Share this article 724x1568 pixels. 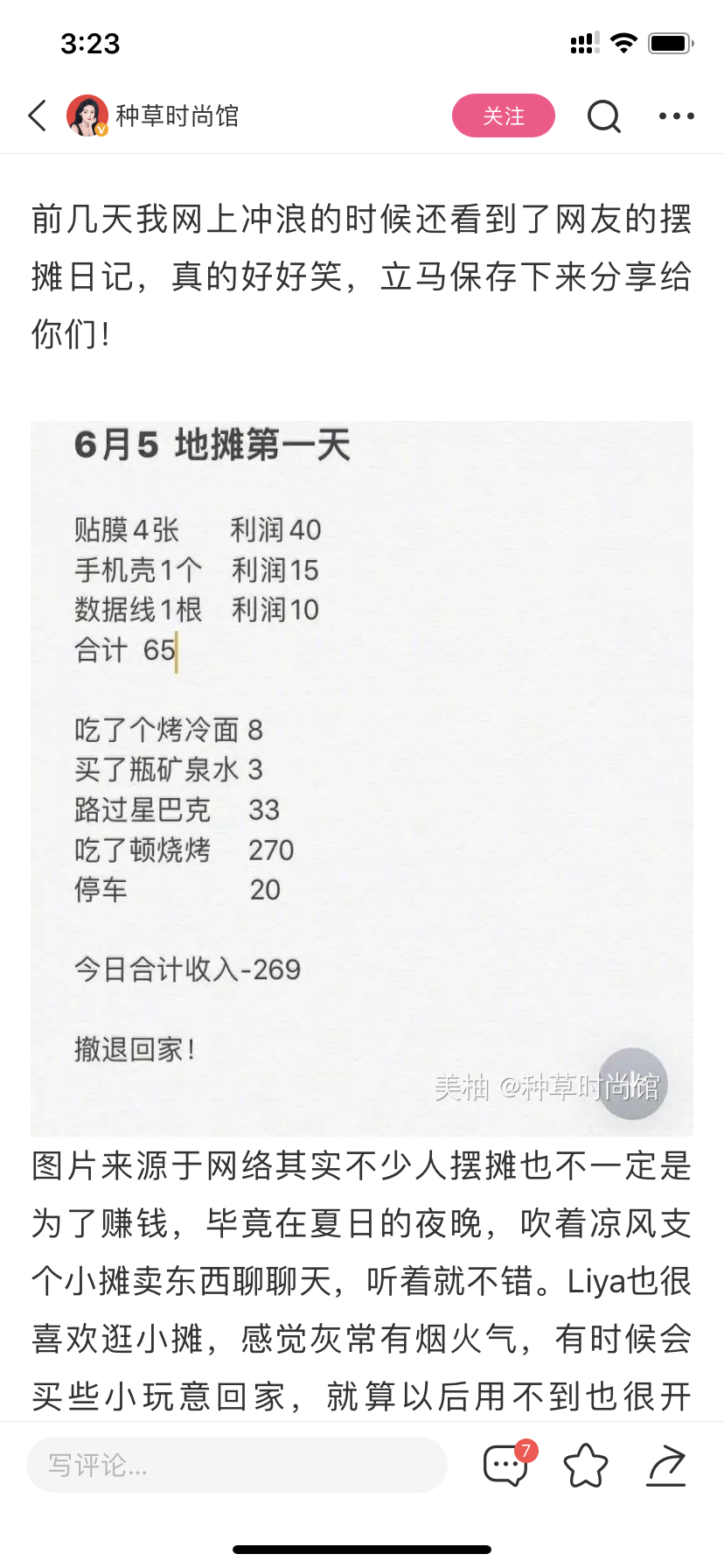666,1465
